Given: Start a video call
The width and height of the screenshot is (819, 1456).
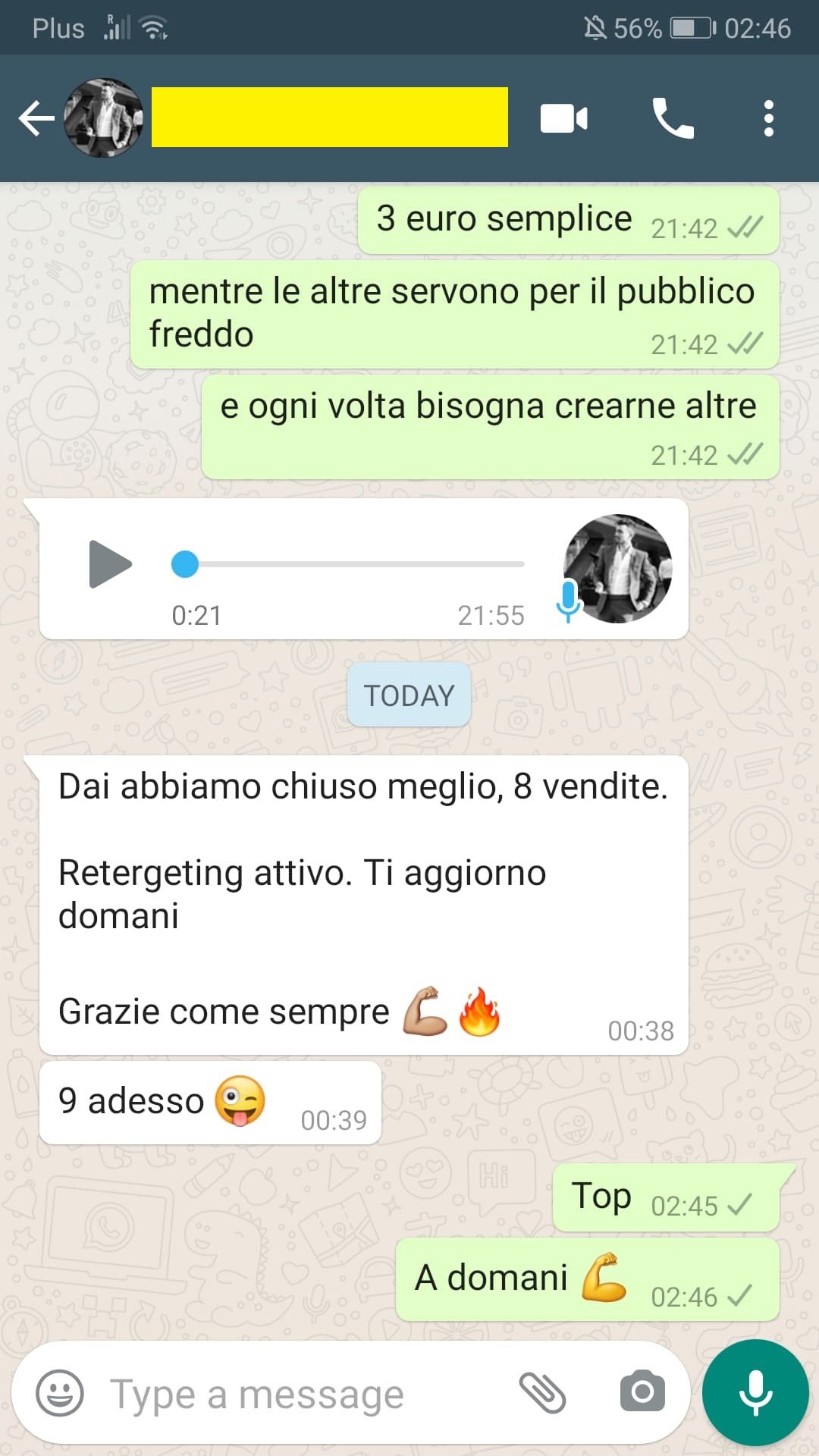Looking at the screenshot, I should pos(563,119).
